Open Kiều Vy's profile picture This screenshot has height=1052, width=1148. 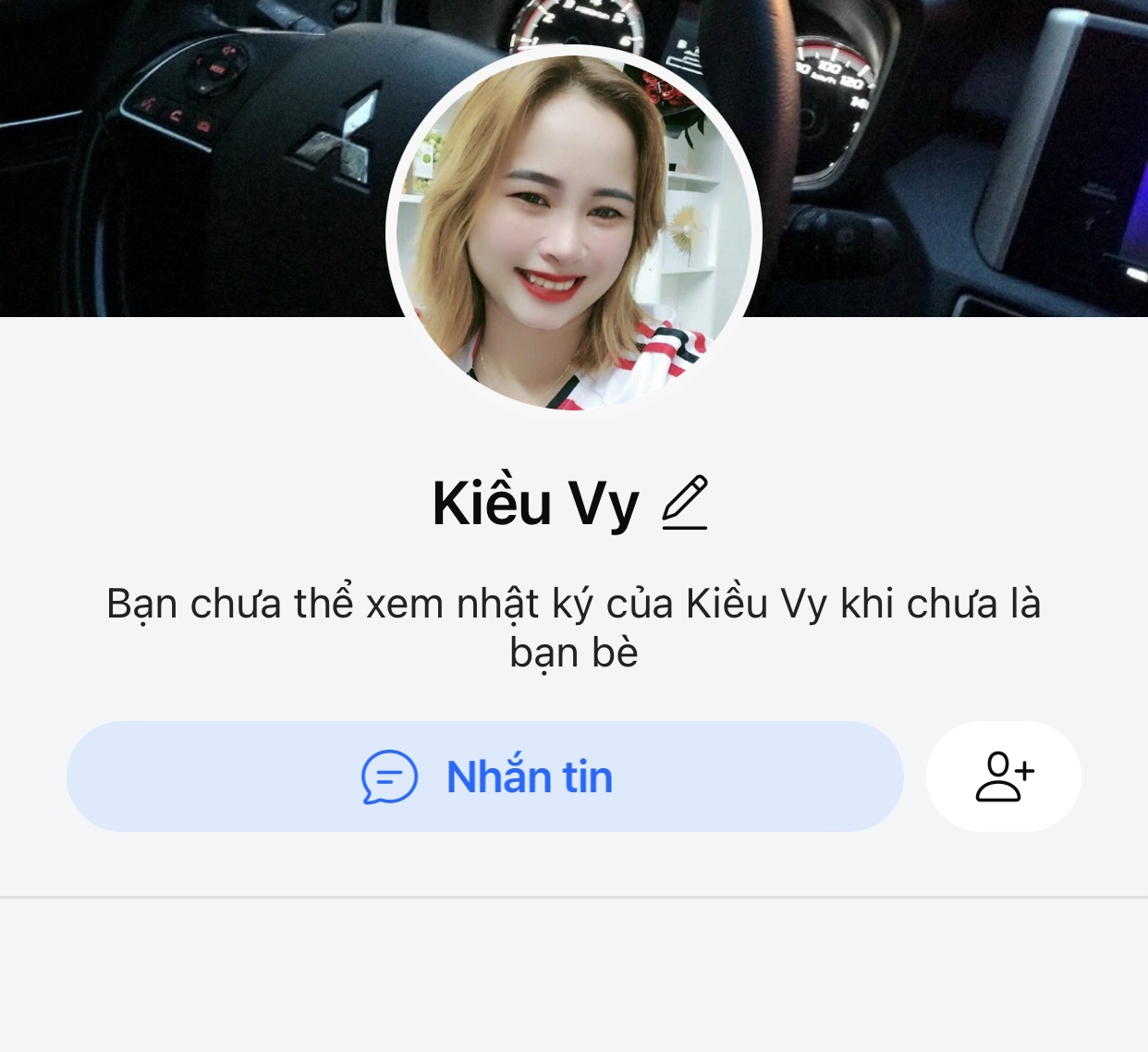pos(573,231)
